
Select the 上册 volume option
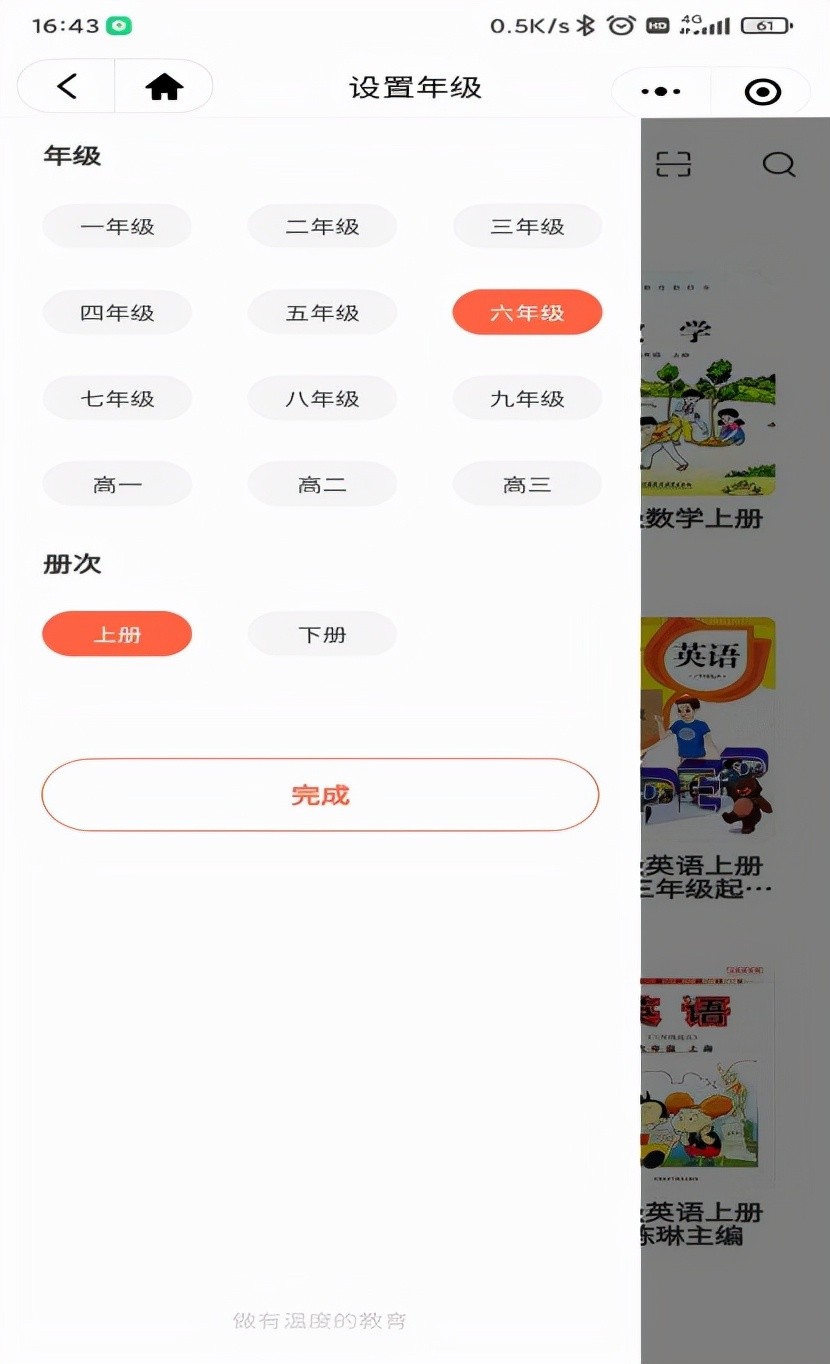click(x=117, y=634)
